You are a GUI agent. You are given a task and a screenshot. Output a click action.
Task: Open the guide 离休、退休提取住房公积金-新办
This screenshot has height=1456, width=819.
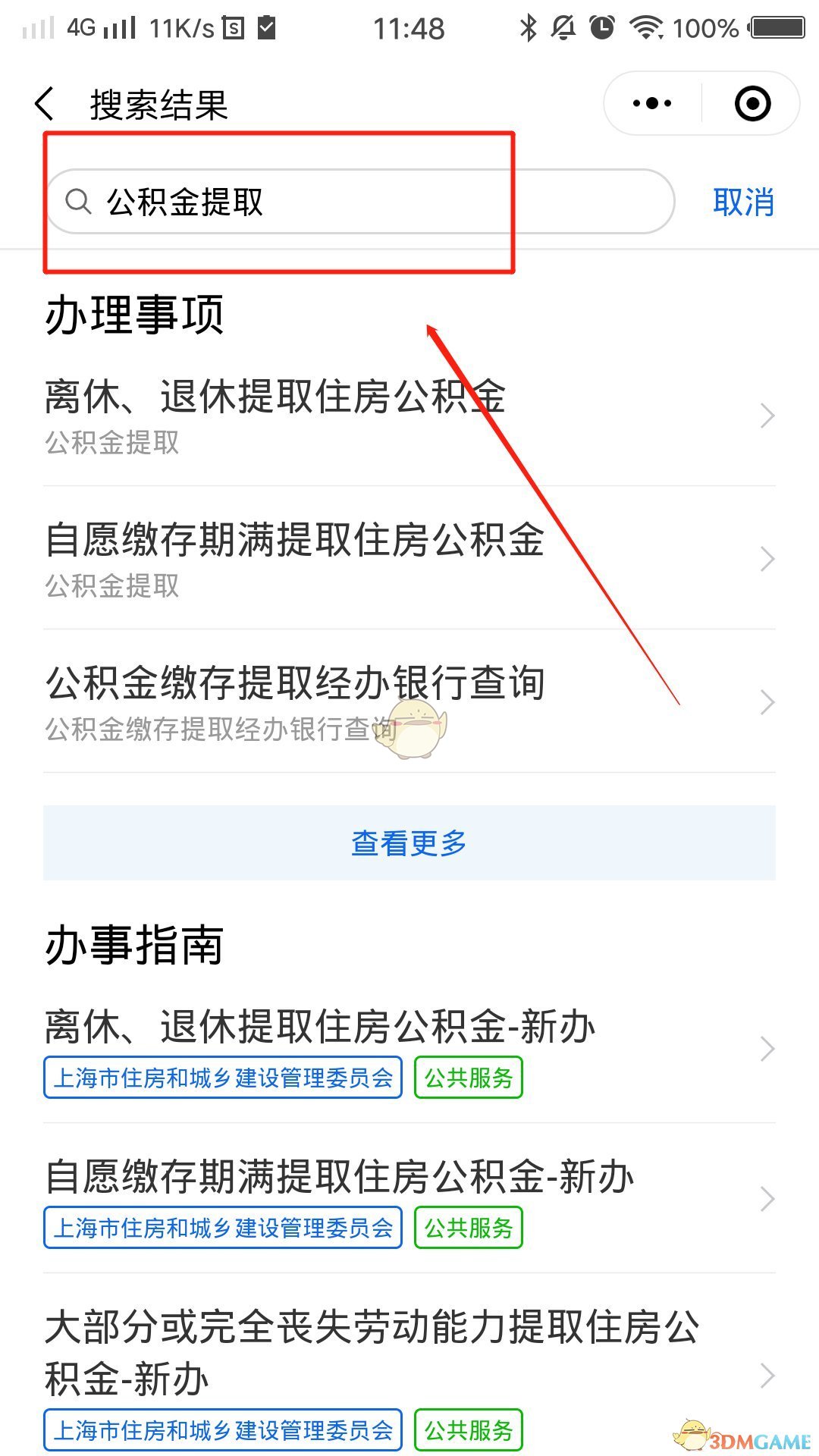click(x=409, y=1049)
